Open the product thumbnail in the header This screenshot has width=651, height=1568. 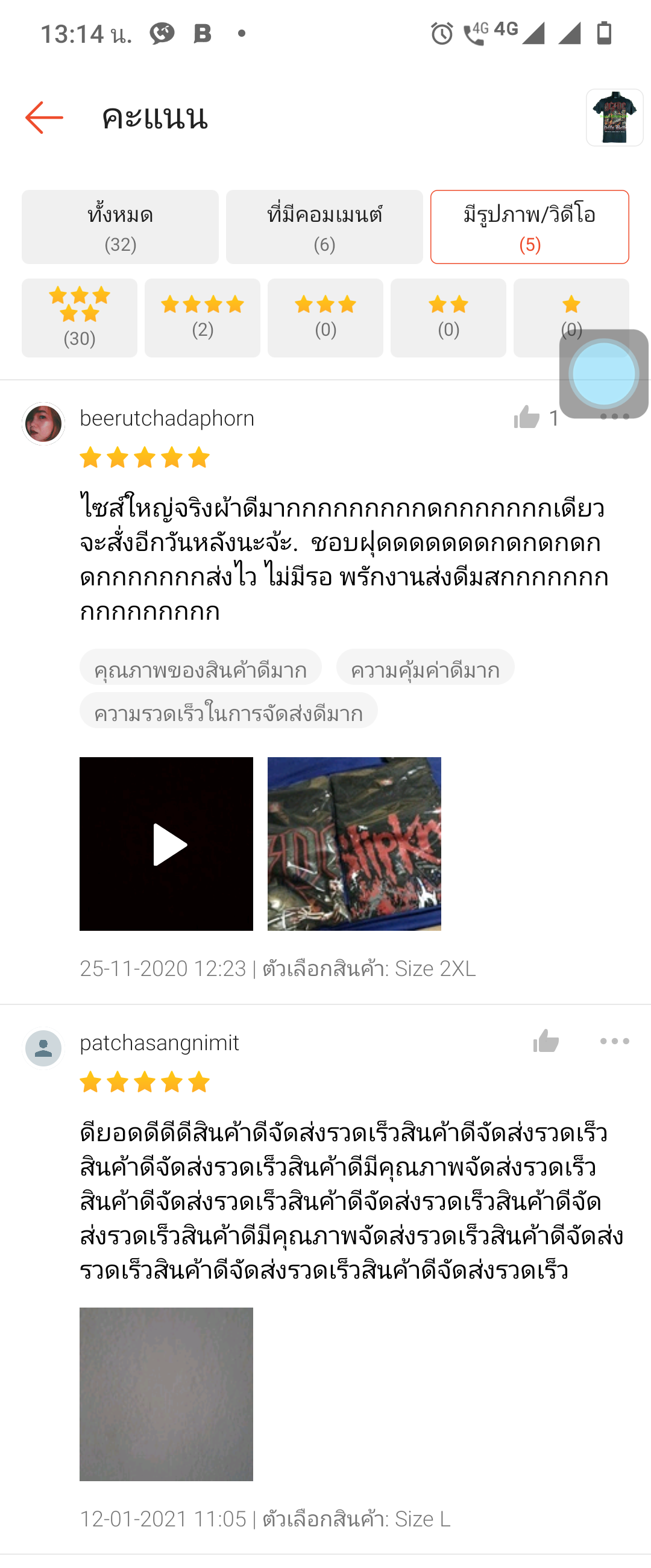(x=614, y=118)
